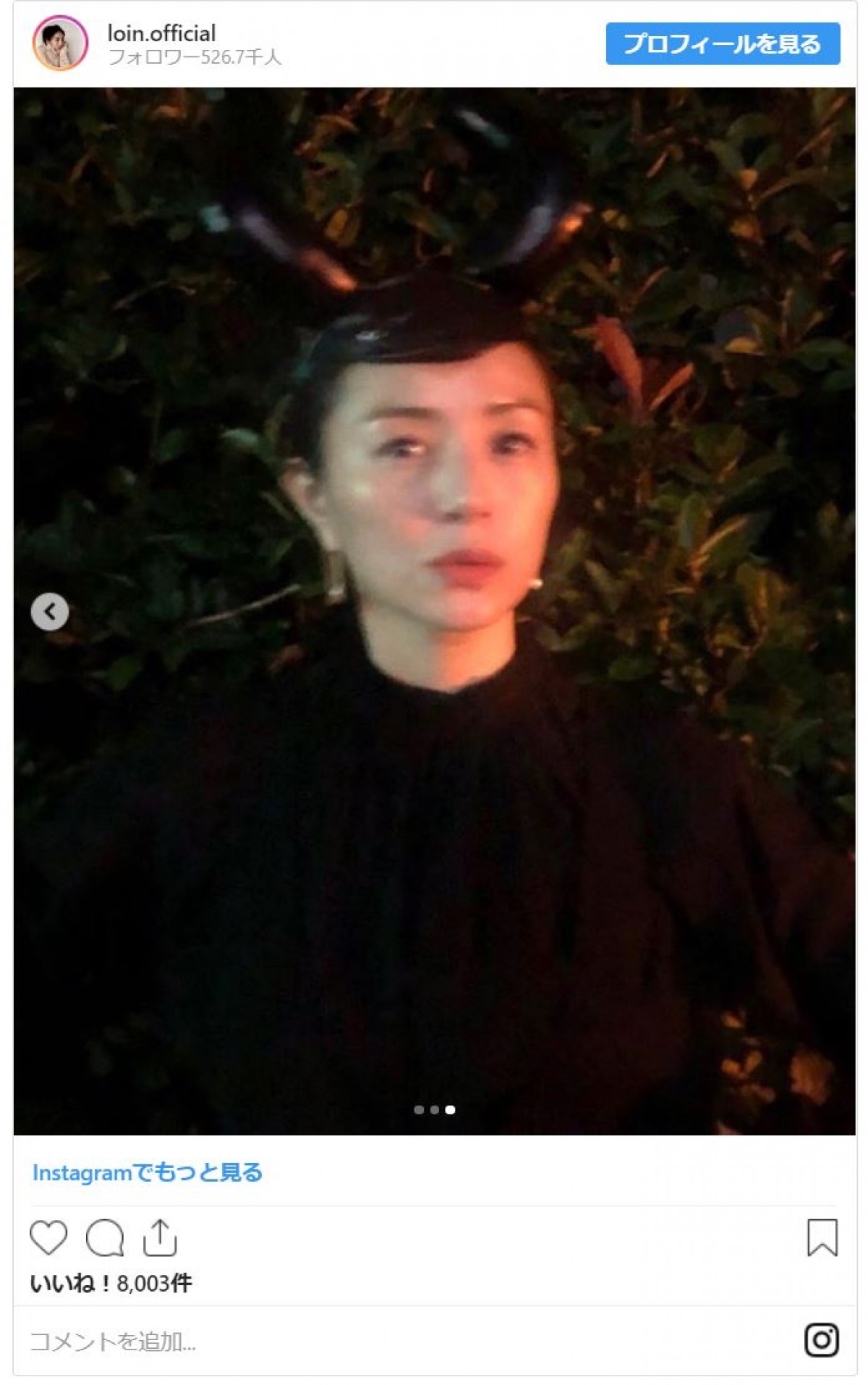This screenshot has height=1385, width=868.
Task: Open the loin.official username link
Action: (x=161, y=33)
